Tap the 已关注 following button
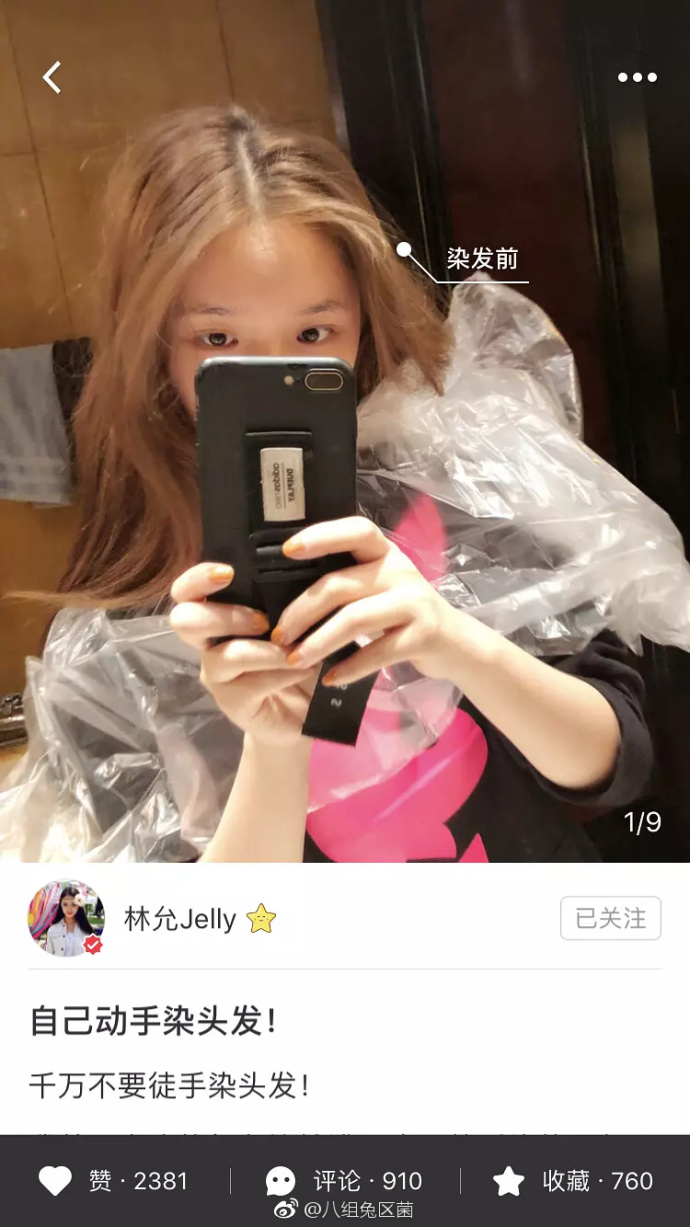Image resolution: width=690 pixels, height=1227 pixels. [x=610, y=918]
